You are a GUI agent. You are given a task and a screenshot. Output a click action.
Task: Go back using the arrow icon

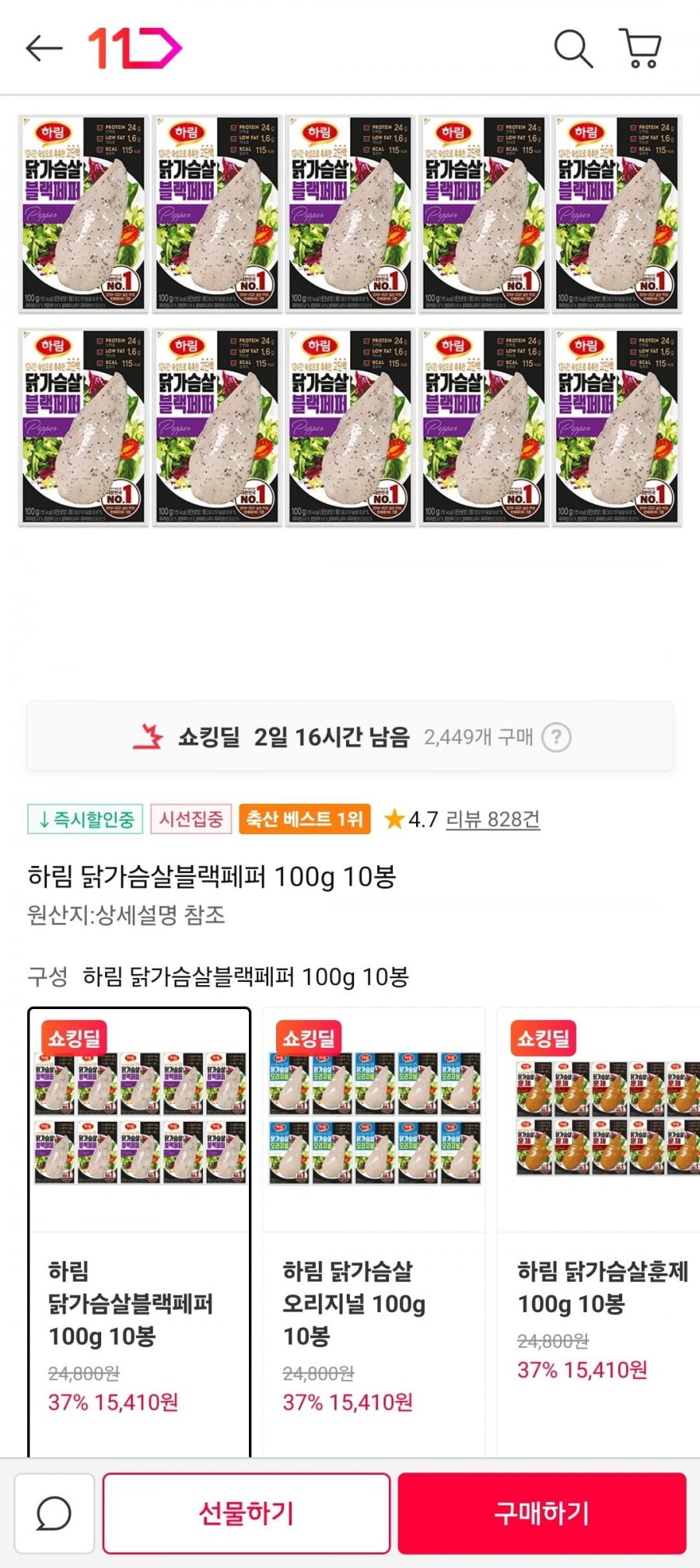[44, 49]
